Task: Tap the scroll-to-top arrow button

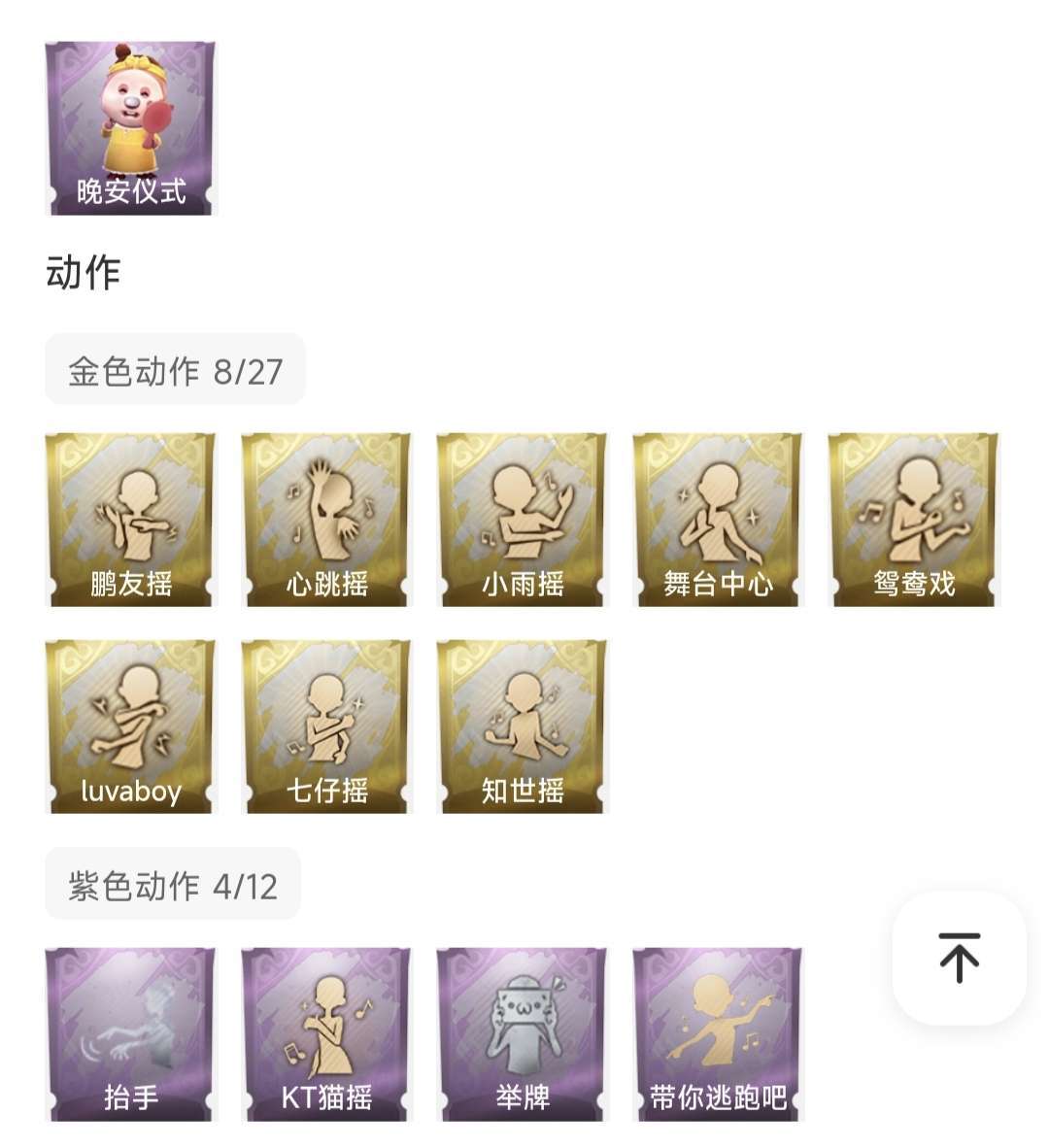Action: pyautogui.click(x=959, y=958)
